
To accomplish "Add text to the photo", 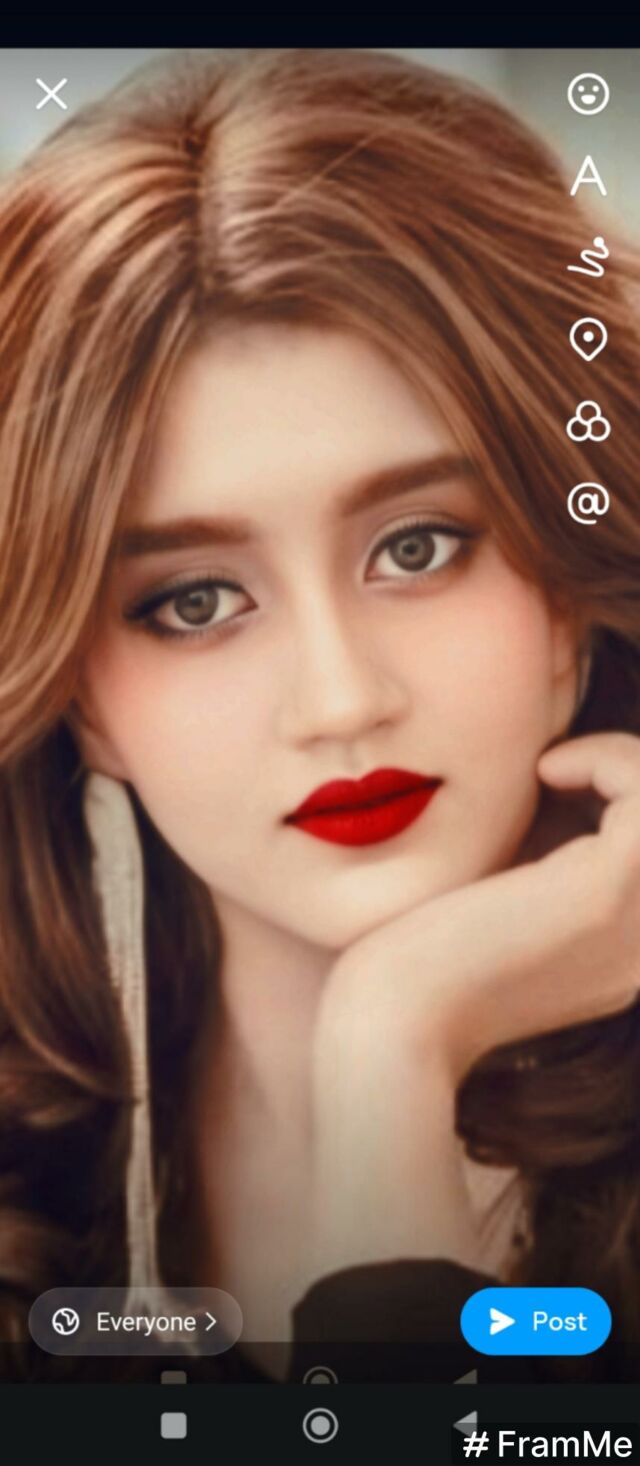I will click(x=588, y=176).
